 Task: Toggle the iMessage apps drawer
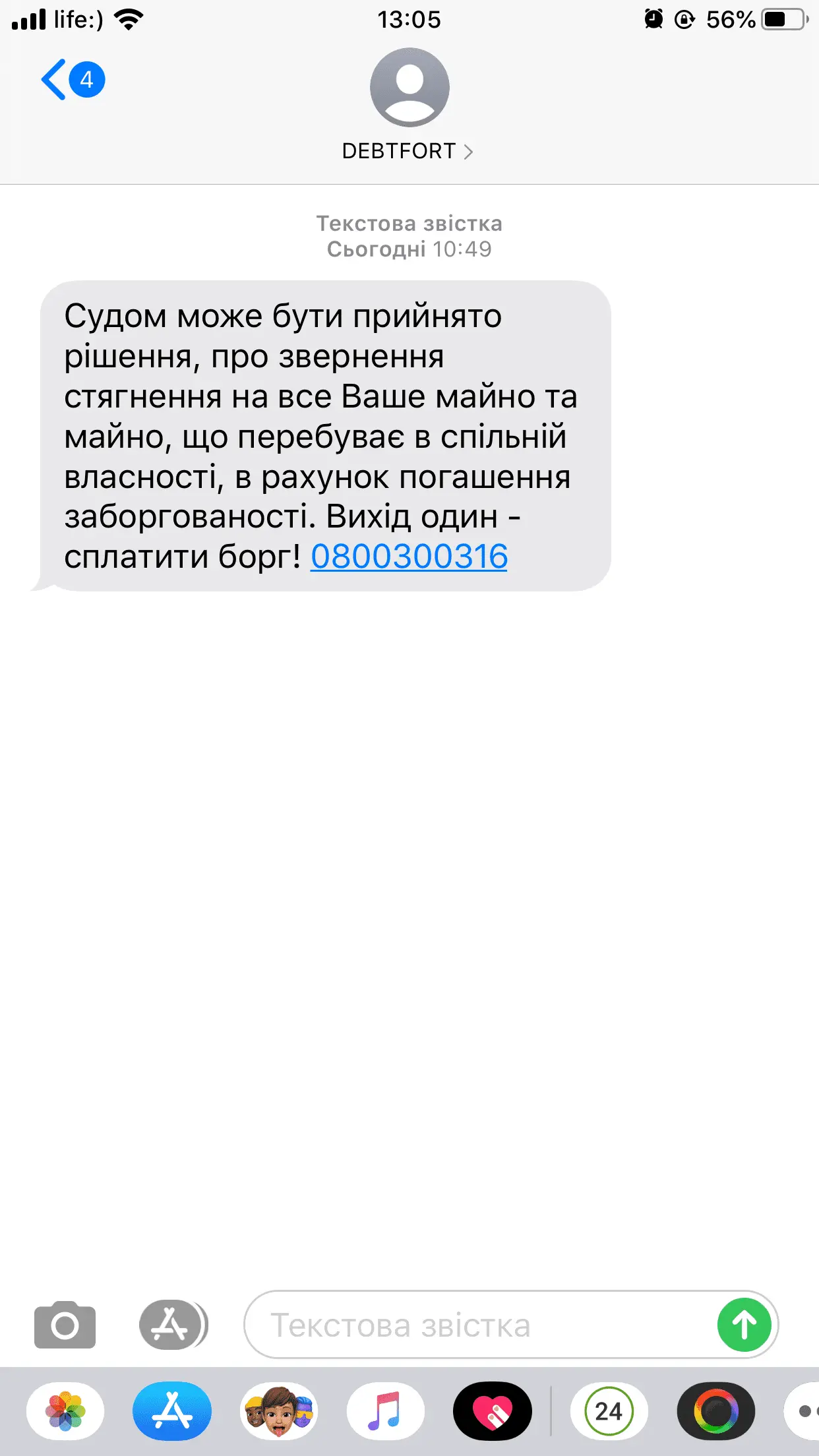(x=171, y=1325)
